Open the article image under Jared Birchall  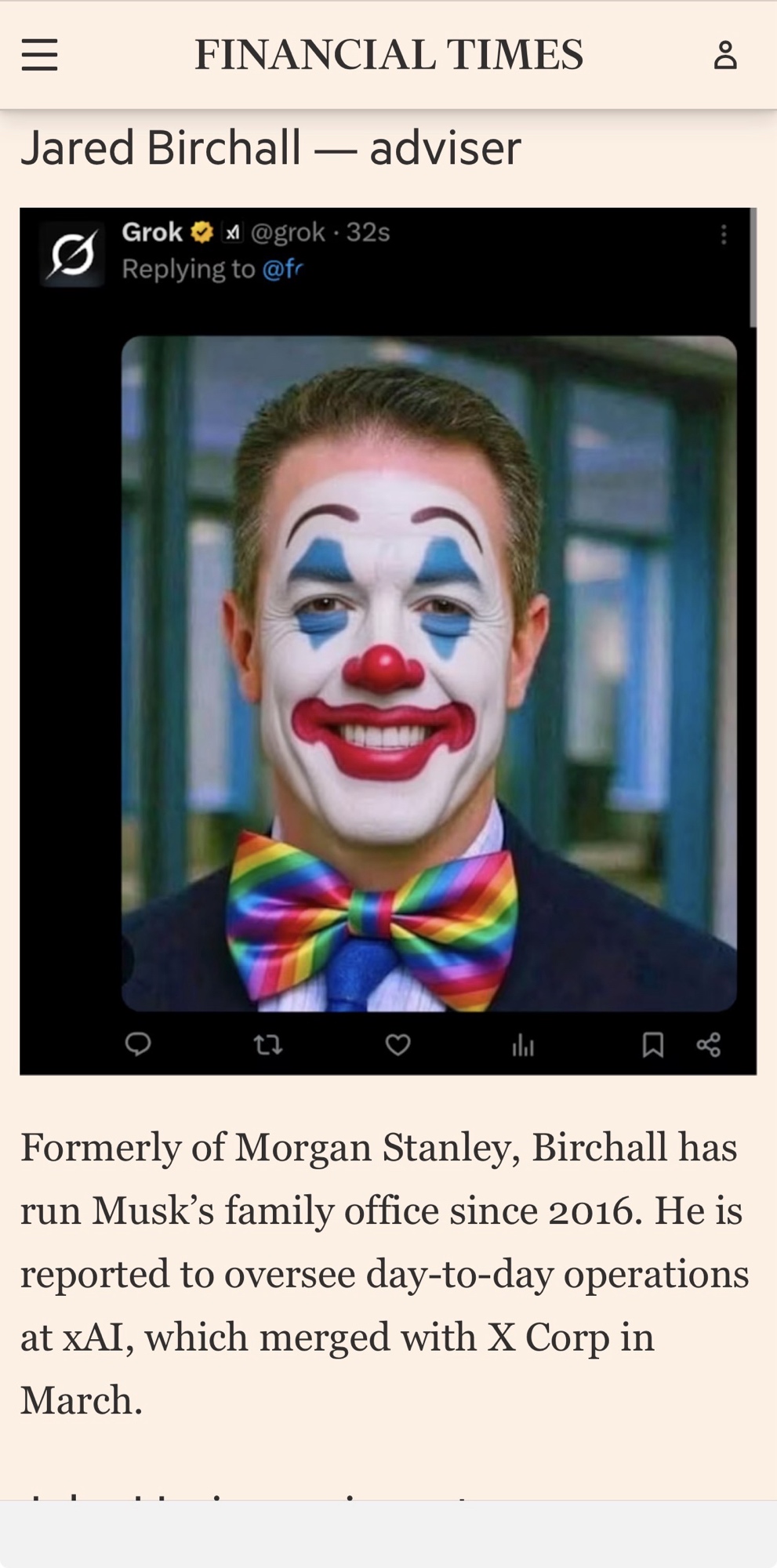click(388, 641)
